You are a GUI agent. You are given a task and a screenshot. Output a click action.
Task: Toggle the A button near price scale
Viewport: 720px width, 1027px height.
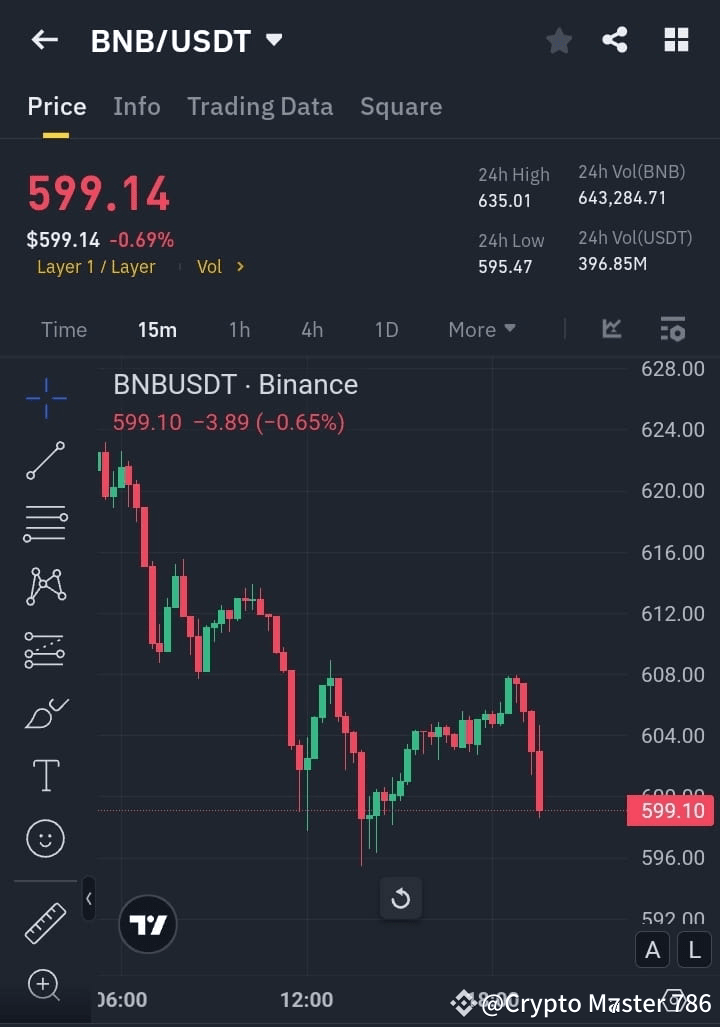[x=652, y=950]
